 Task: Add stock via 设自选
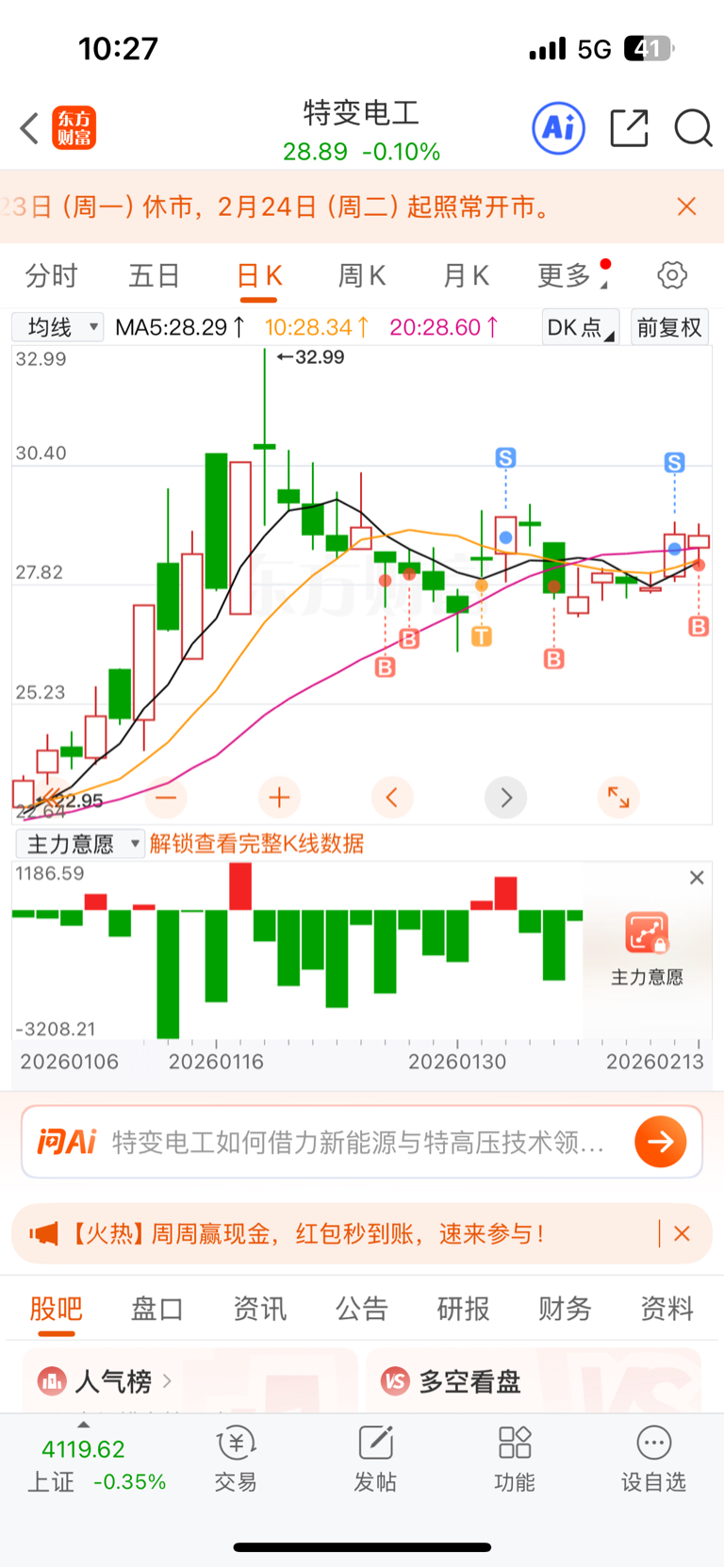tap(653, 1460)
